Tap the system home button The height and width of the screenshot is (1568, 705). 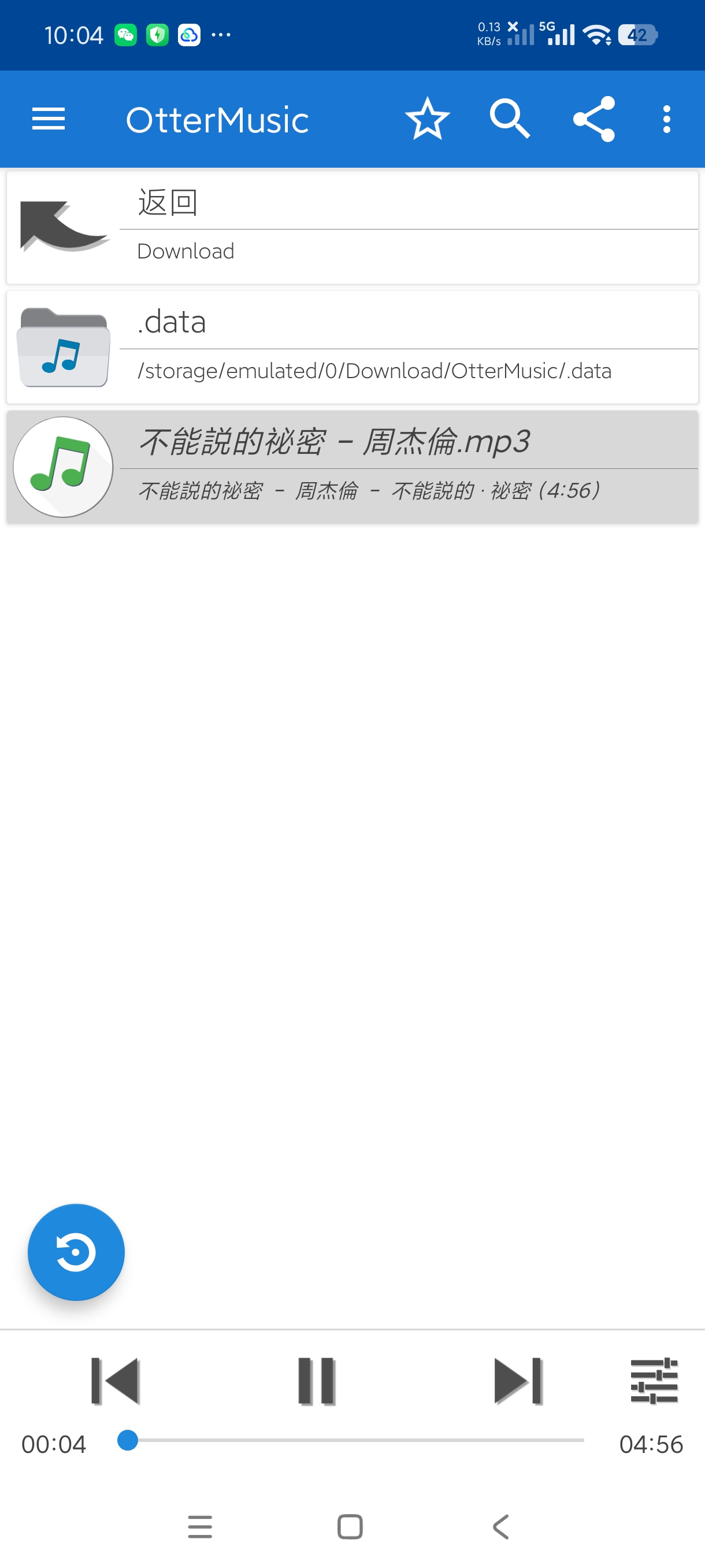pyautogui.click(x=350, y=1526)
